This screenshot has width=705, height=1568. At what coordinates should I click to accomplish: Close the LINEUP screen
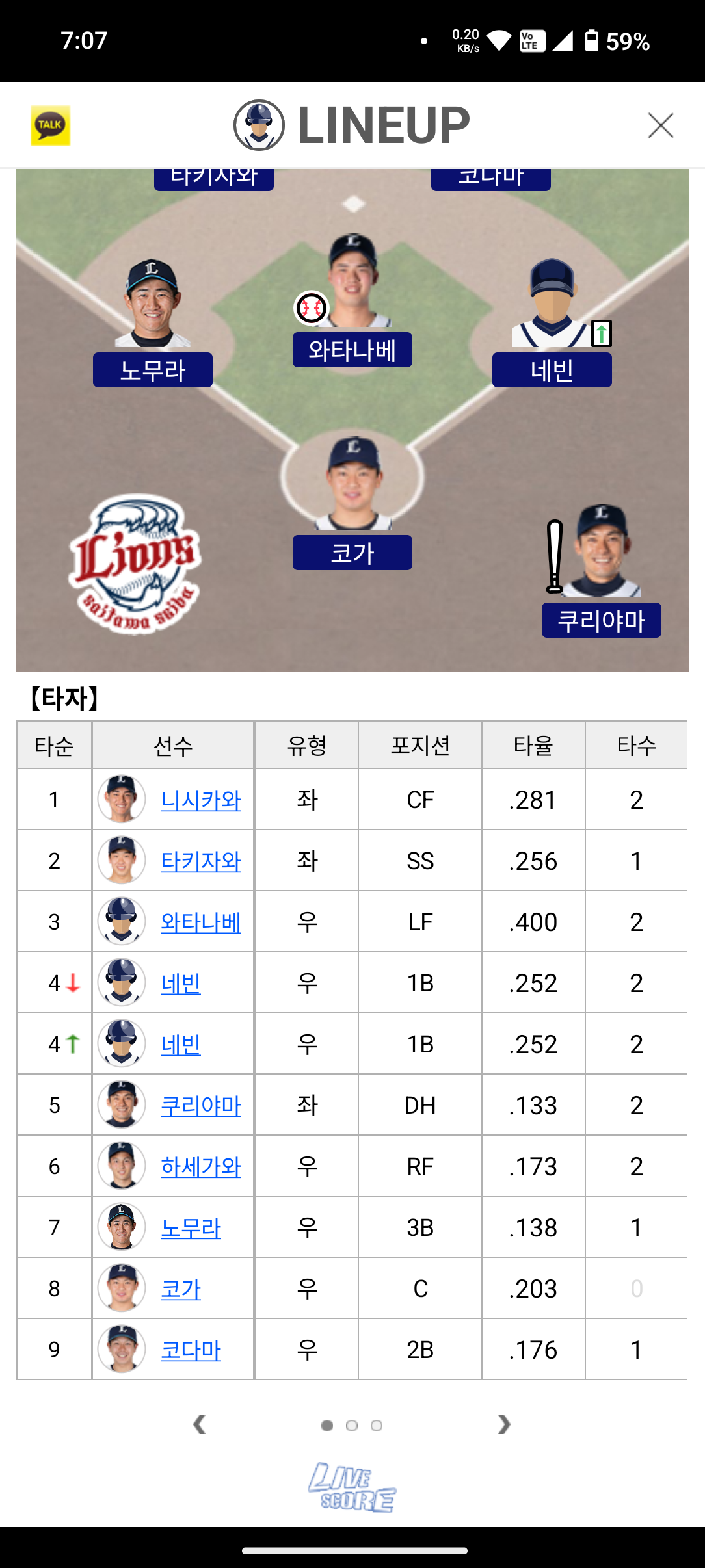tap(660, 125)
